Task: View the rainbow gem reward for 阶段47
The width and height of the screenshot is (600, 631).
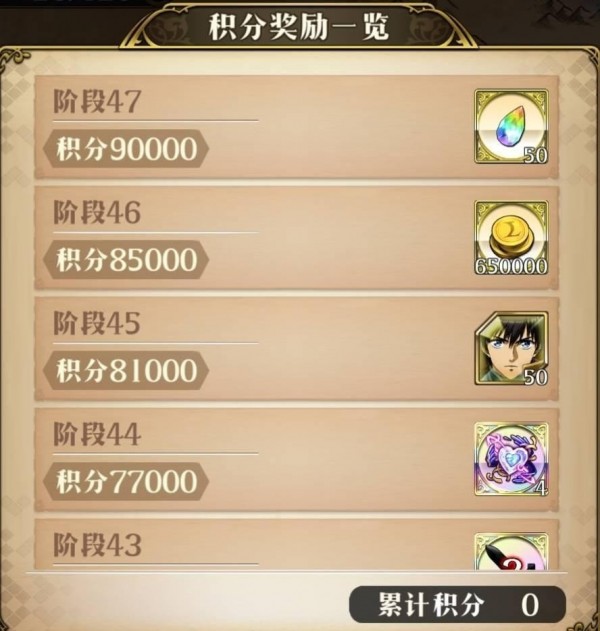Action: [x=510, y=127]
